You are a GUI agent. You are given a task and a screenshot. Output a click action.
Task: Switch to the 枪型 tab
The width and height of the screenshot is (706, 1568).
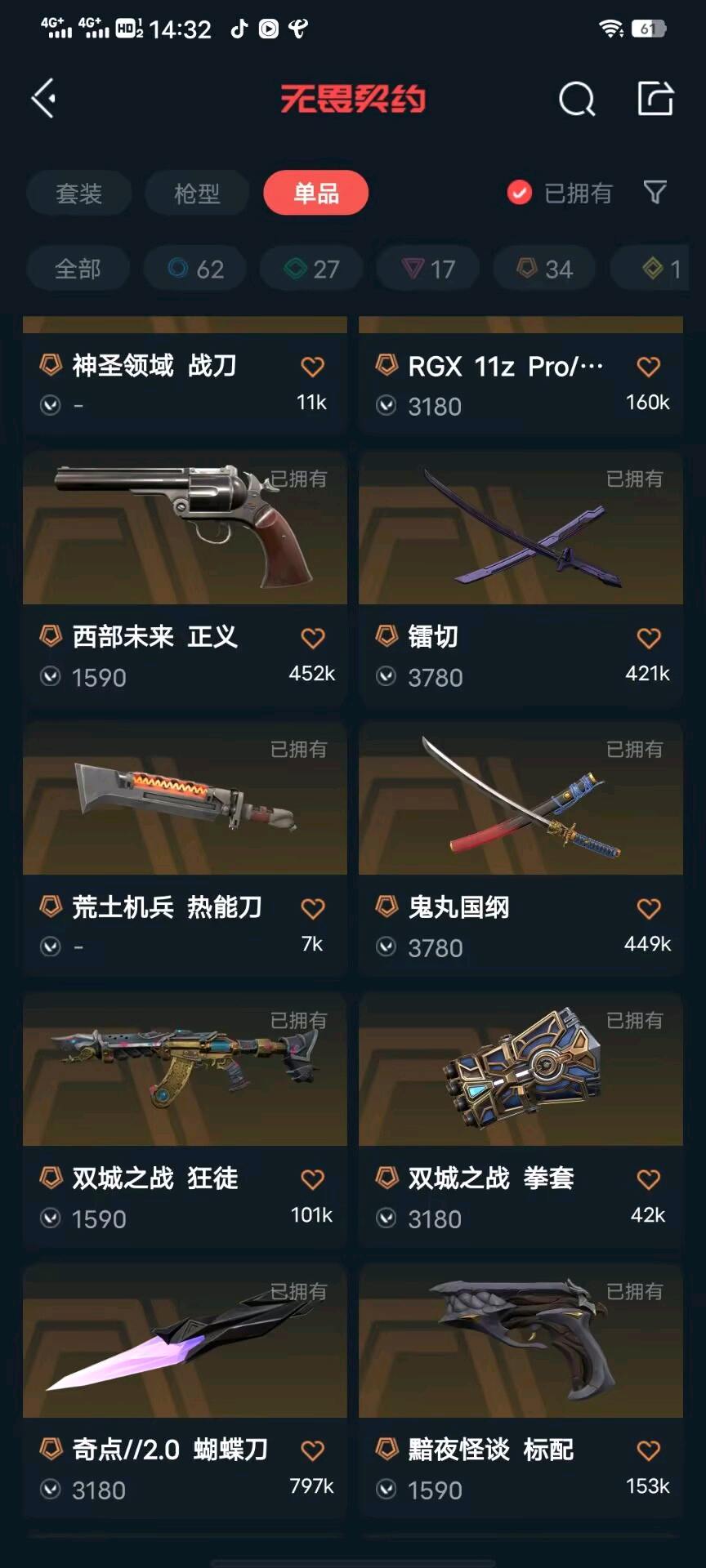197,194
